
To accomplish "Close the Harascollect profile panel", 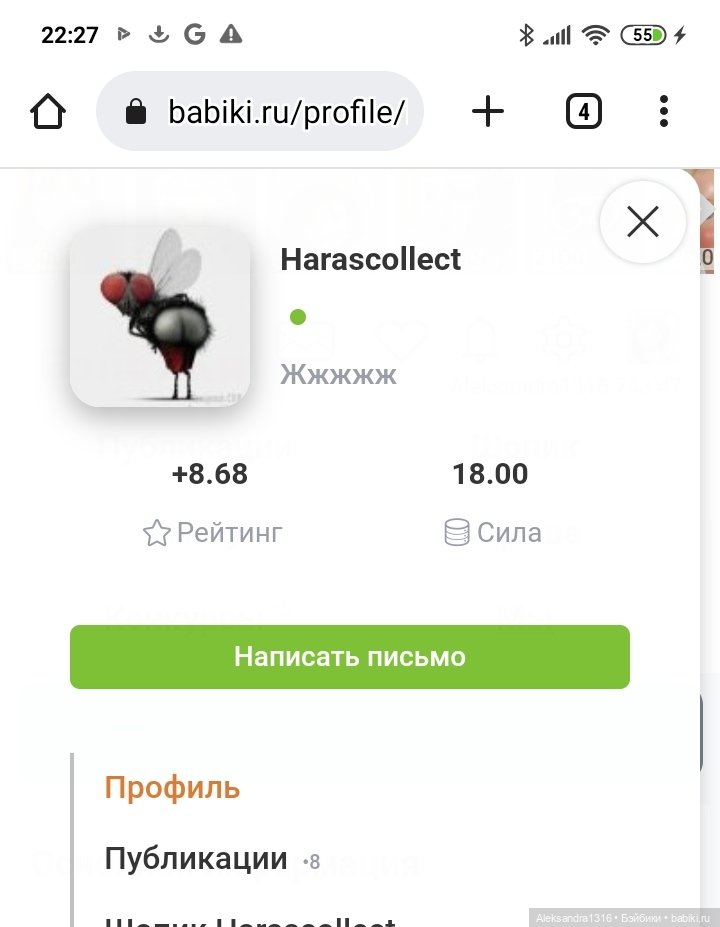I will 642,222.
